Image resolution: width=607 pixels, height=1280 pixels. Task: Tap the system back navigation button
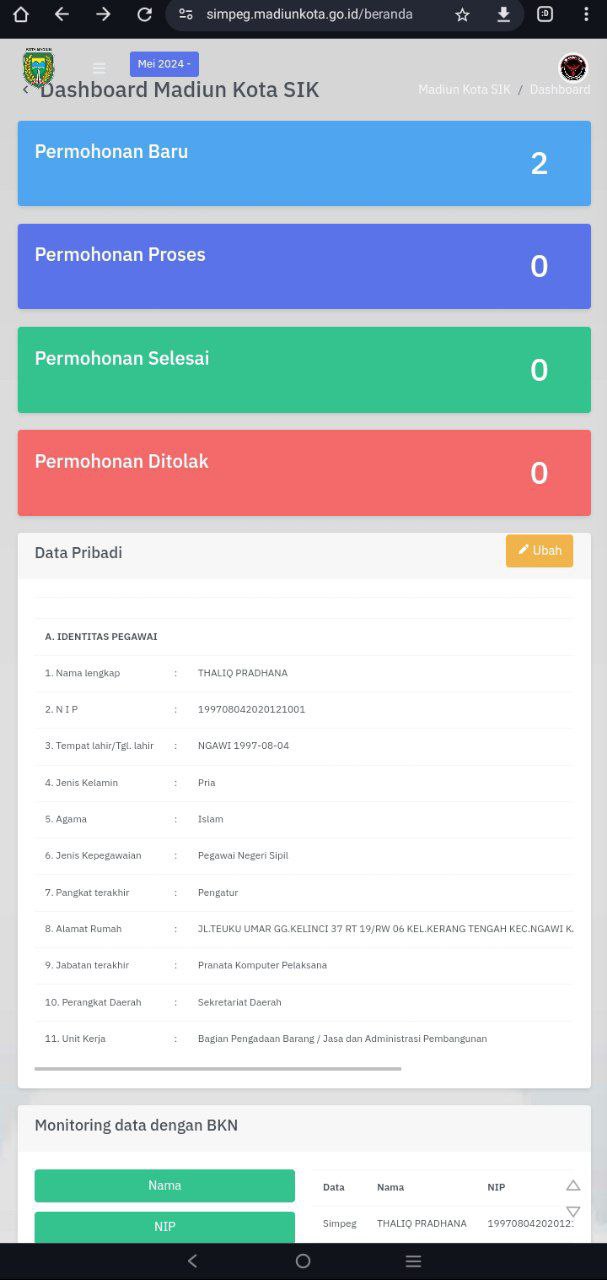[x=193, y=1262]
